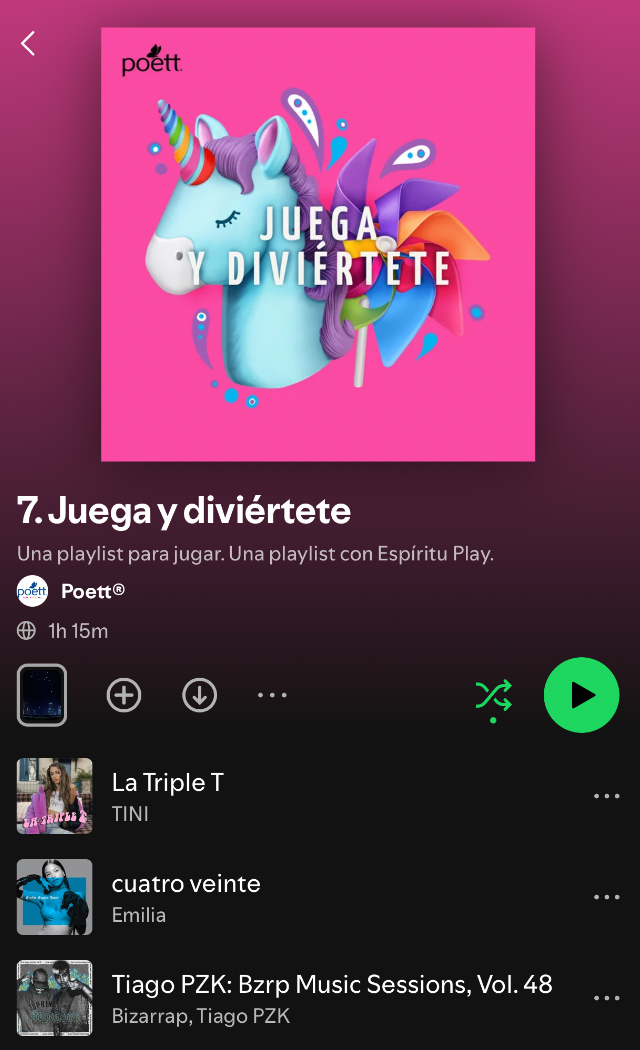Toggle shuffle mode for the playlist

pyautogui.click(x=493, y=695)
